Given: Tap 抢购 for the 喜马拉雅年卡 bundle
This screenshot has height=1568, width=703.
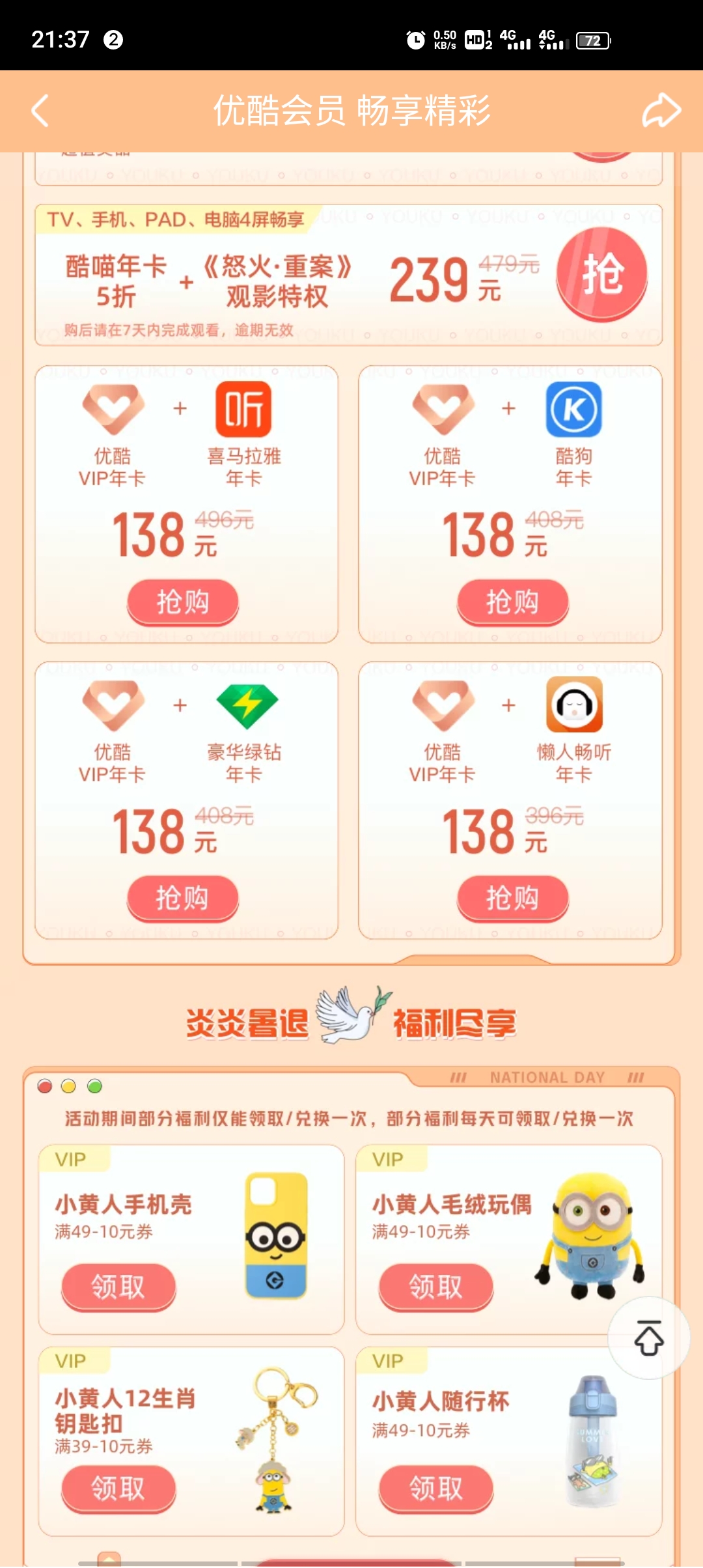Looking at the screenshot, I should pos(183,602).
